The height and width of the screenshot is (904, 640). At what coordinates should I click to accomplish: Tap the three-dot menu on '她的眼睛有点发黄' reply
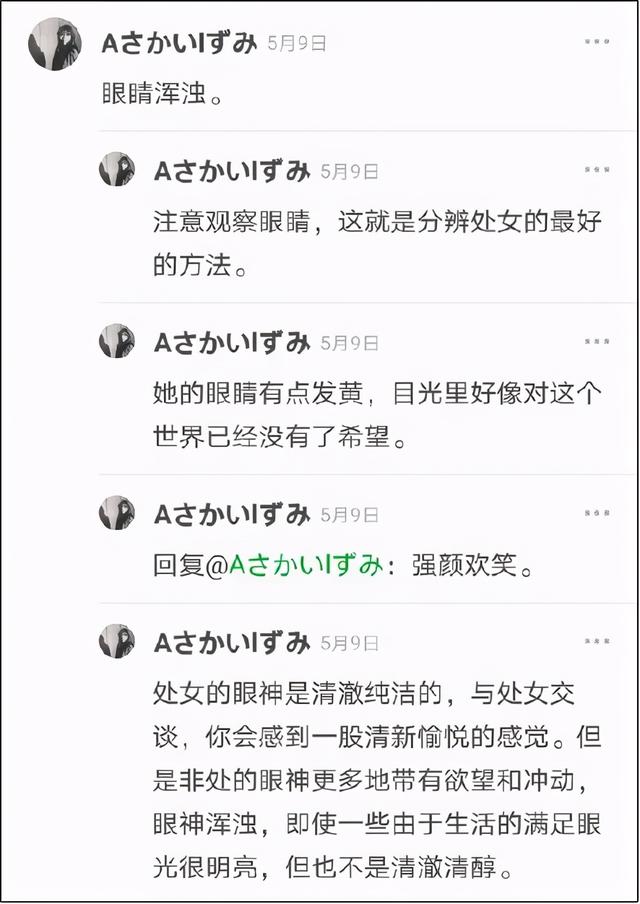(597, 342)
